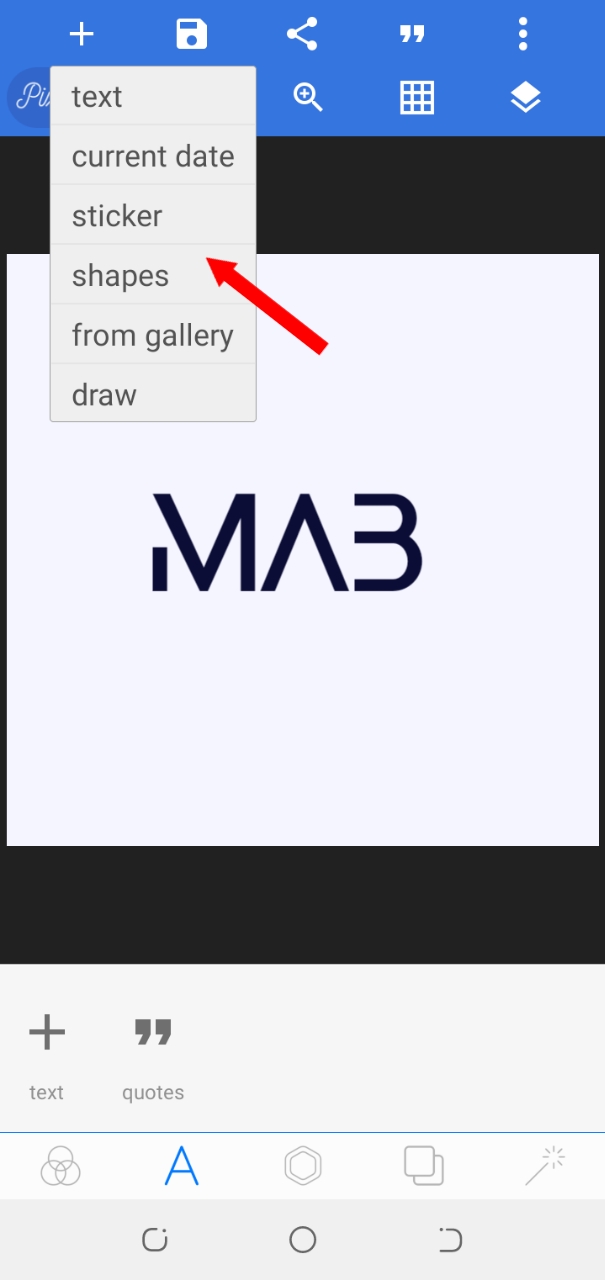Choose 'current date' from the menu

[153, 156]
